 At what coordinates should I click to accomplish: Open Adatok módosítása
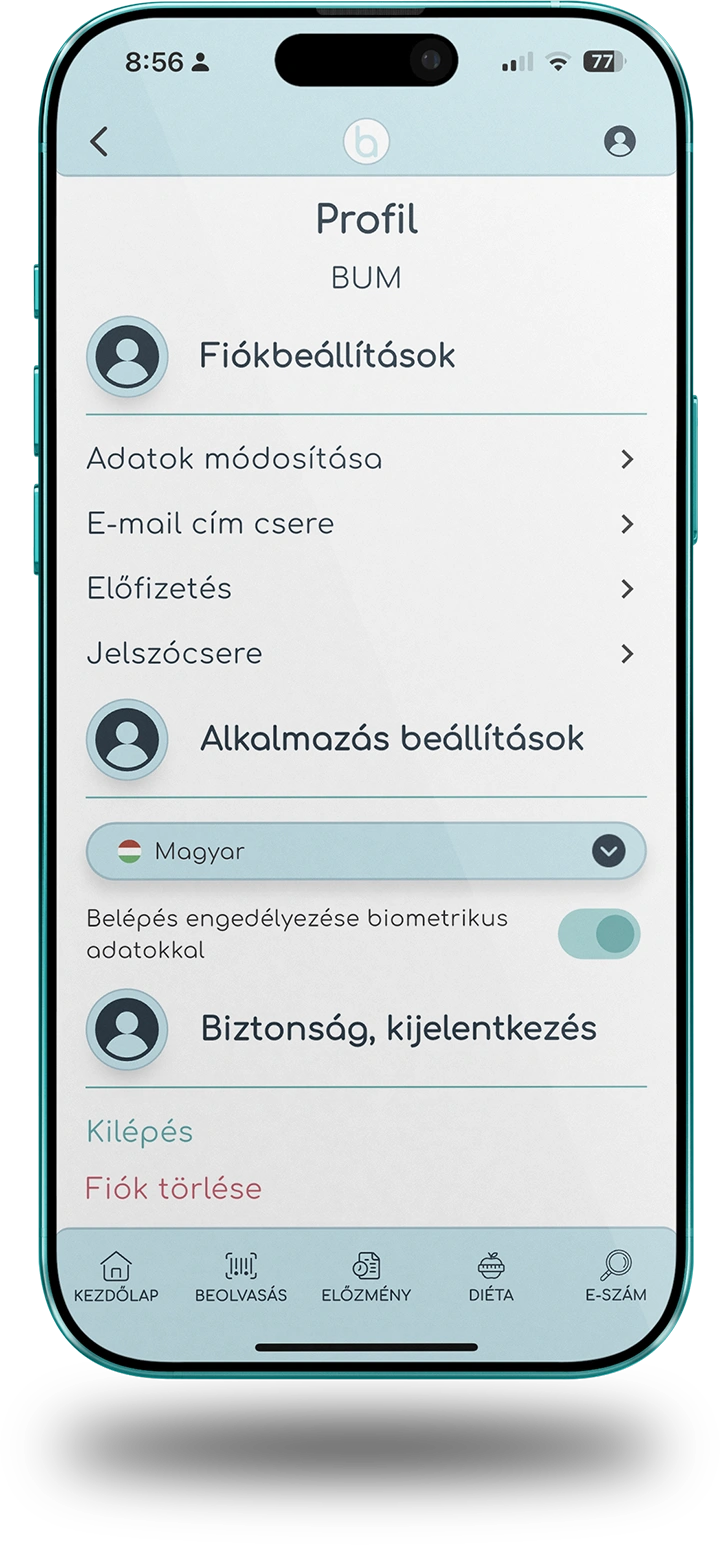click(360, 459)
